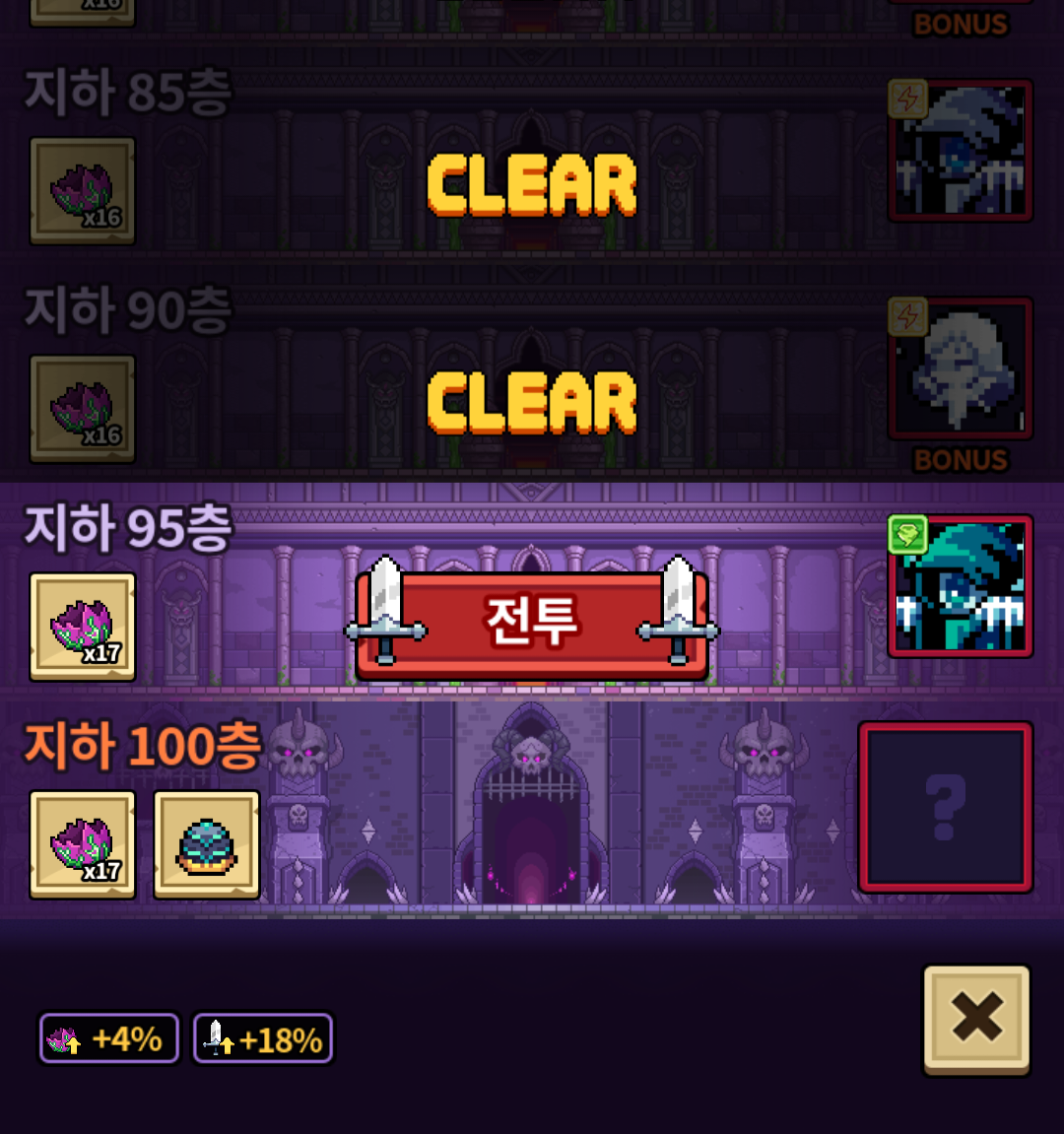Check the +4% reward bonus badge
The image size is (1064, 1134).
tap(108, 1038)
